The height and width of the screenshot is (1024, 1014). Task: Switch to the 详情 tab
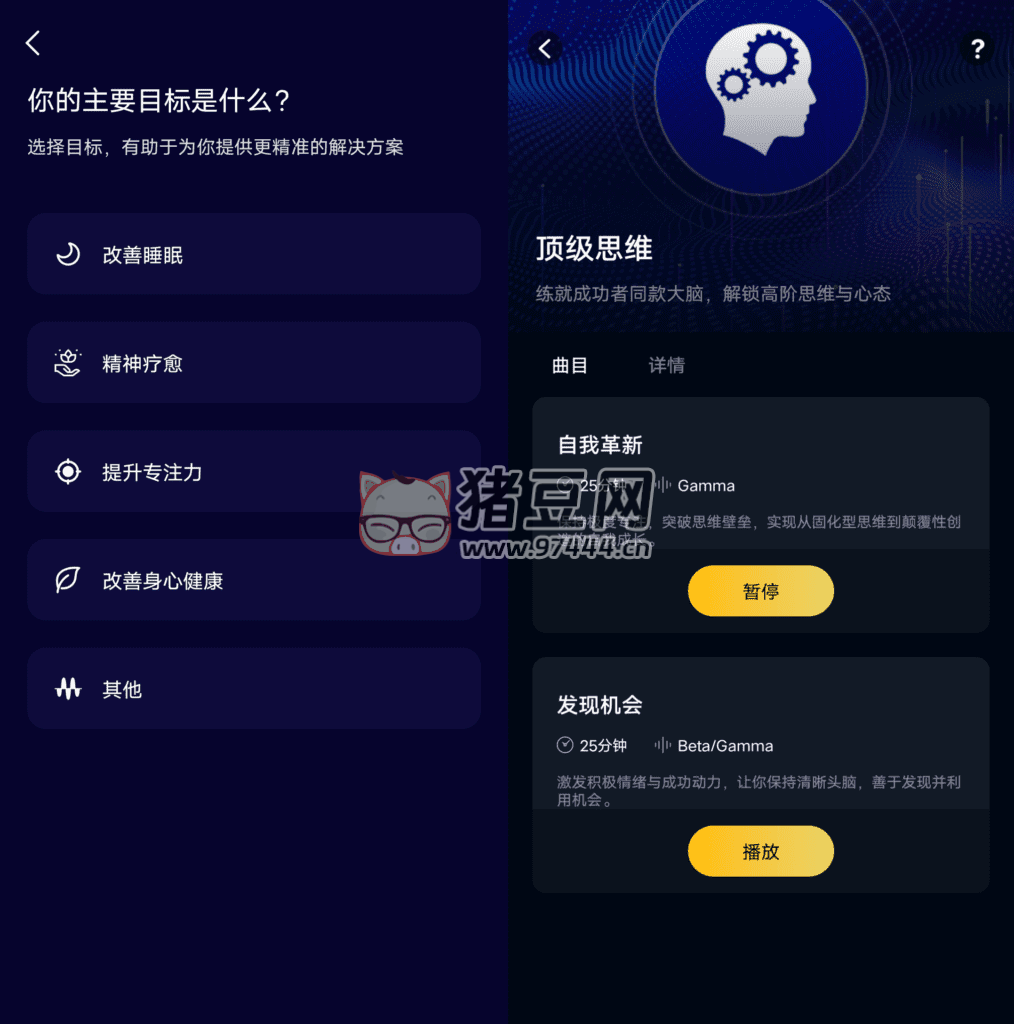point(667,365)
